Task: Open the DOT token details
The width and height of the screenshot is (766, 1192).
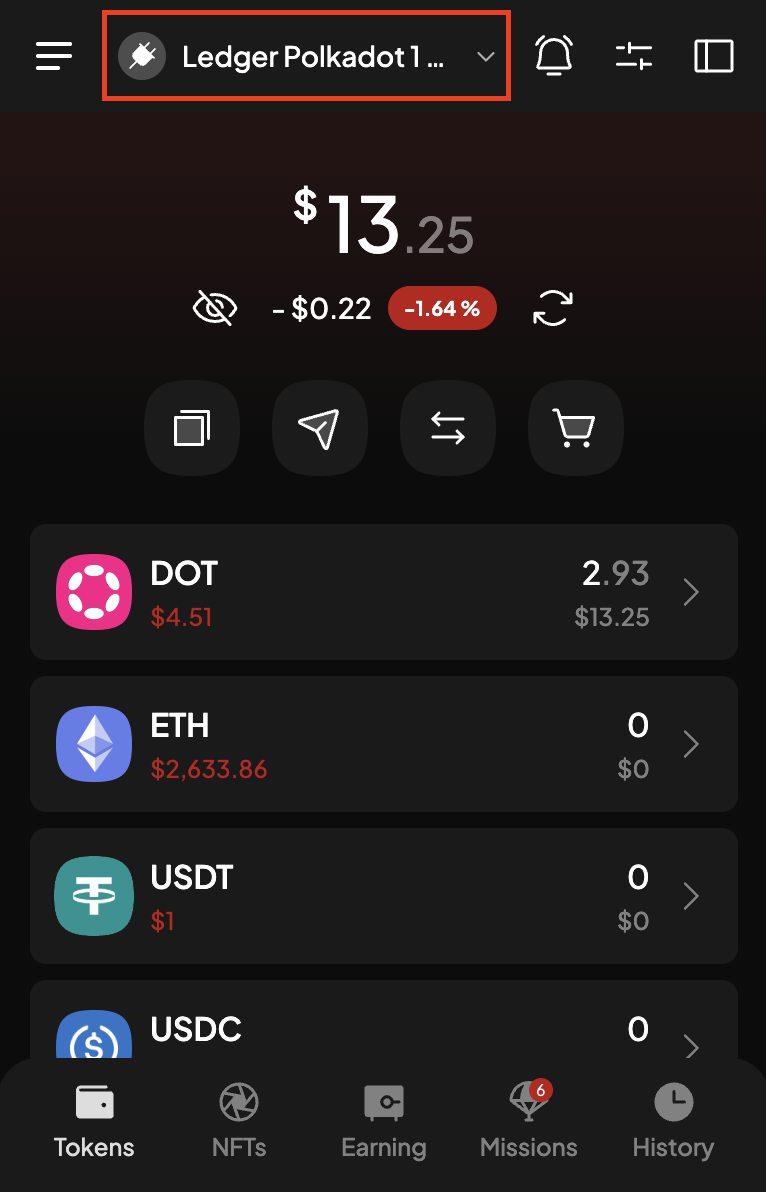Action: pyautogui.click(x=383, y=592)
